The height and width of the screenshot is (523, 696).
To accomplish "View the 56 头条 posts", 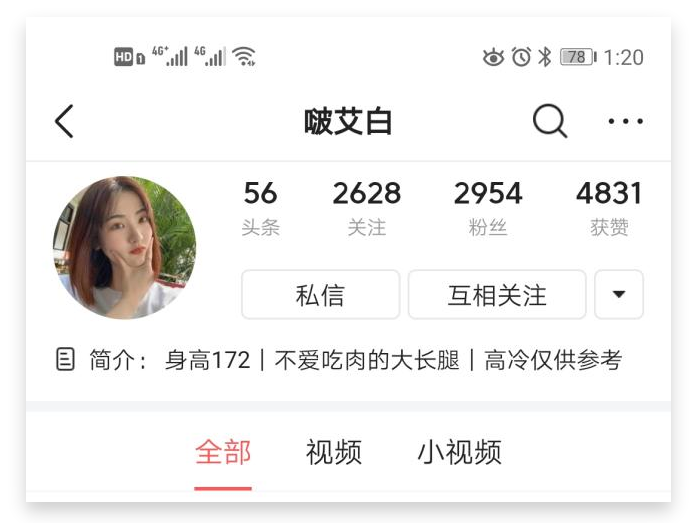I will point(260,207).
